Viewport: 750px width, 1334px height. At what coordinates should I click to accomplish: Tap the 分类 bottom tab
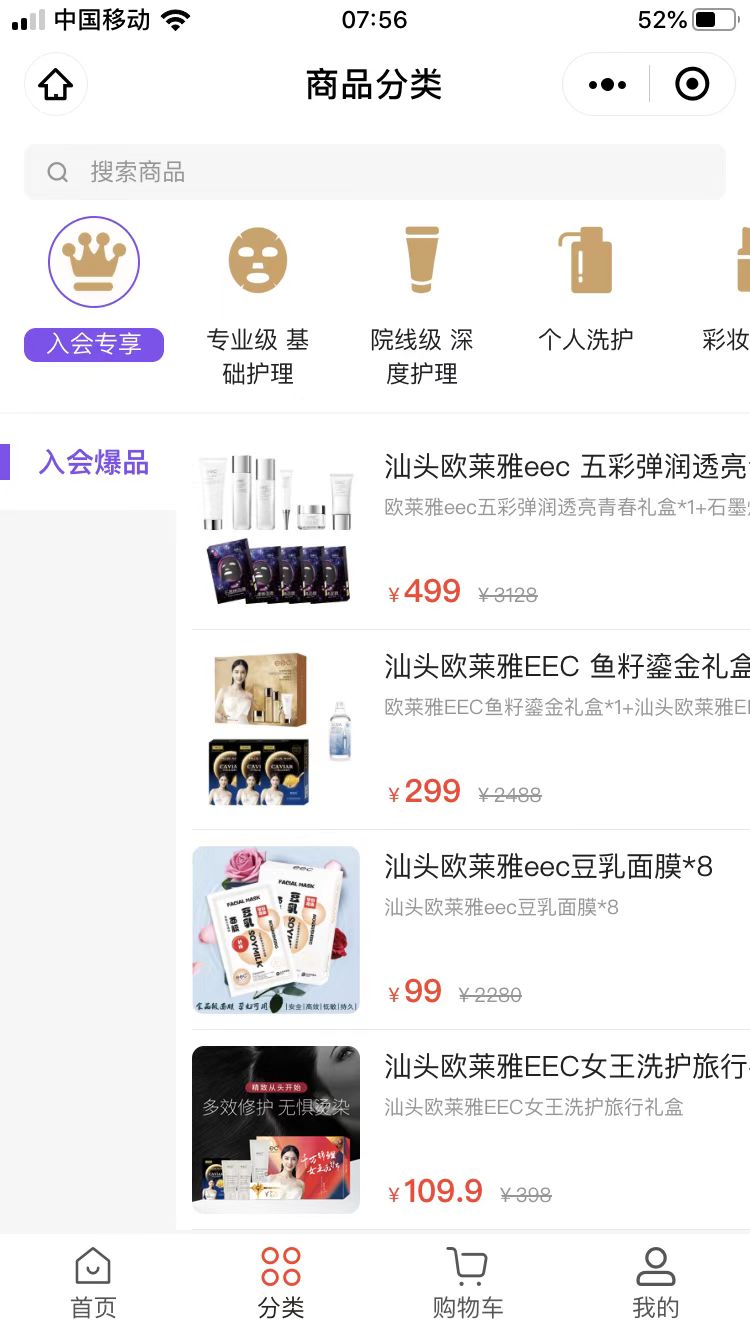coord(281,1283)
